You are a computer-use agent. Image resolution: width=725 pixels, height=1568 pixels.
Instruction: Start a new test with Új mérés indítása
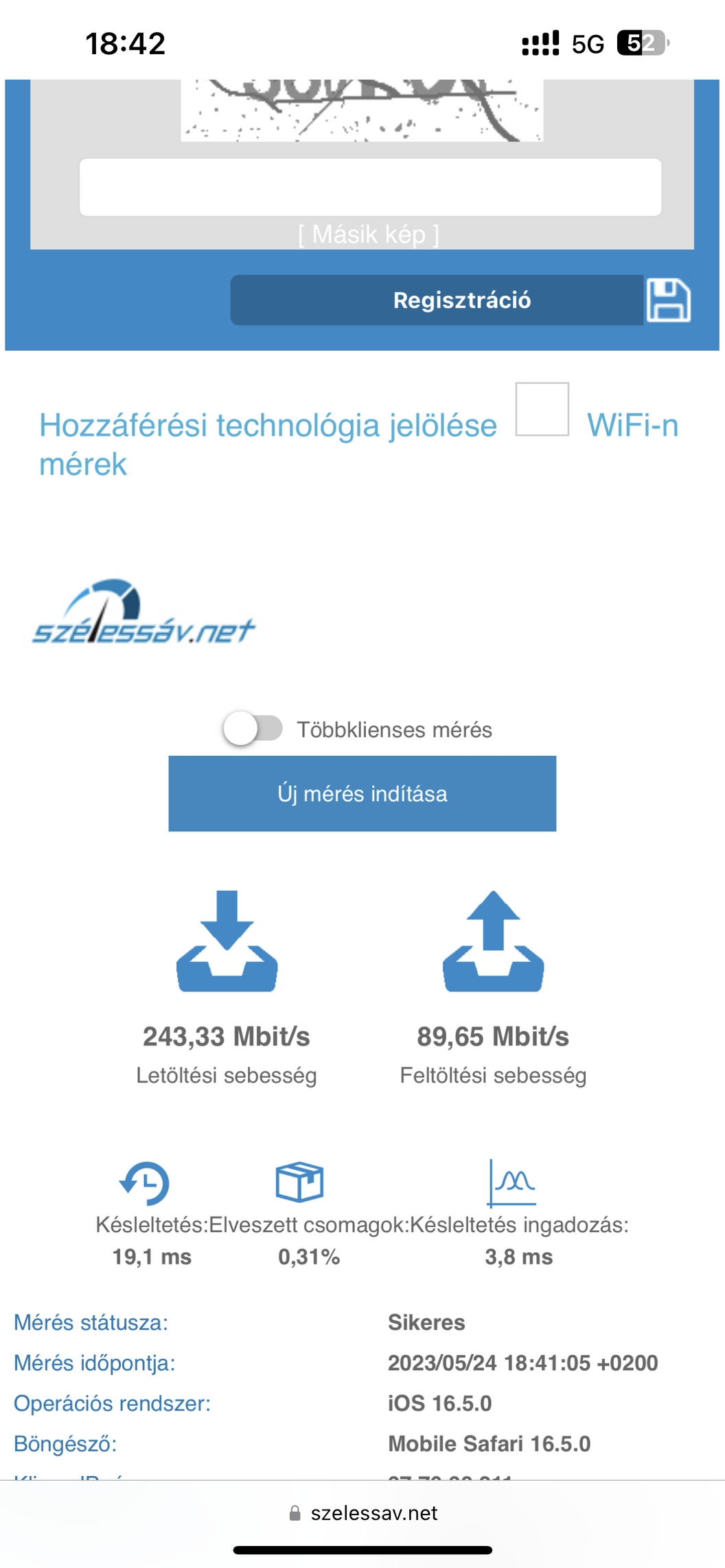point(362,794)
